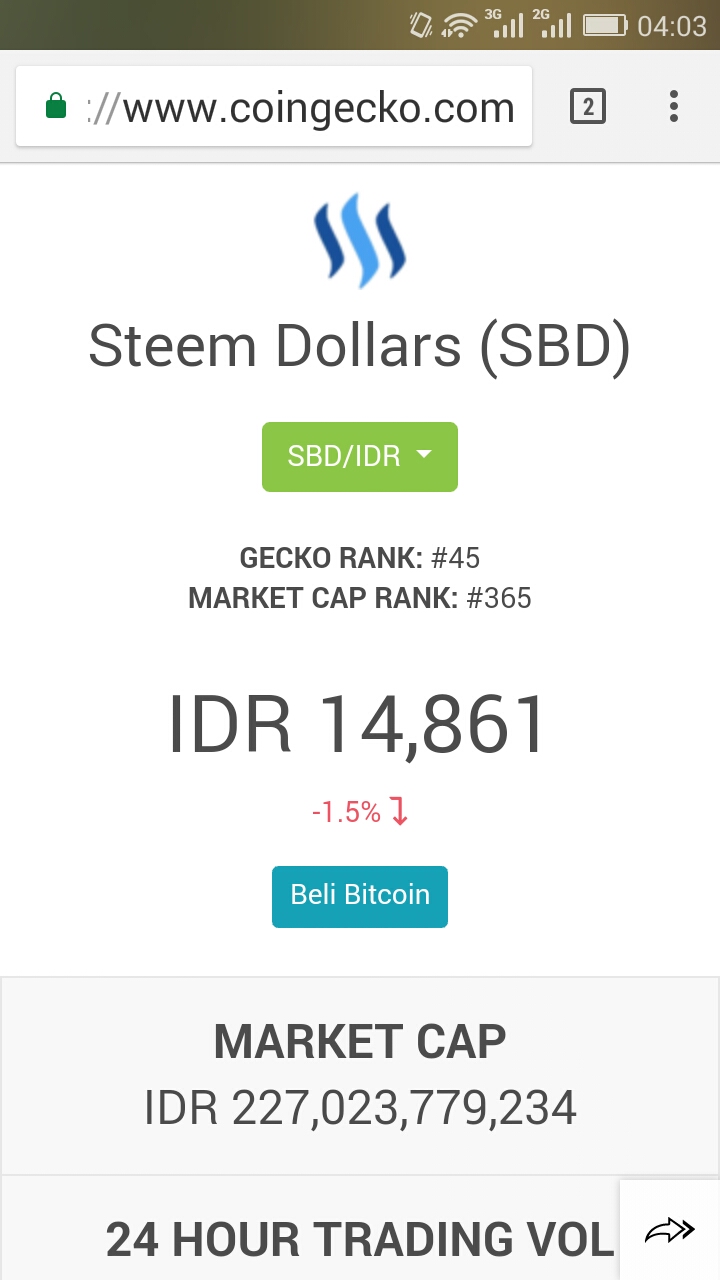Expand the SBD/IDR currency dropdown
Screen dimensions: 720x1280
click(360, 457)
